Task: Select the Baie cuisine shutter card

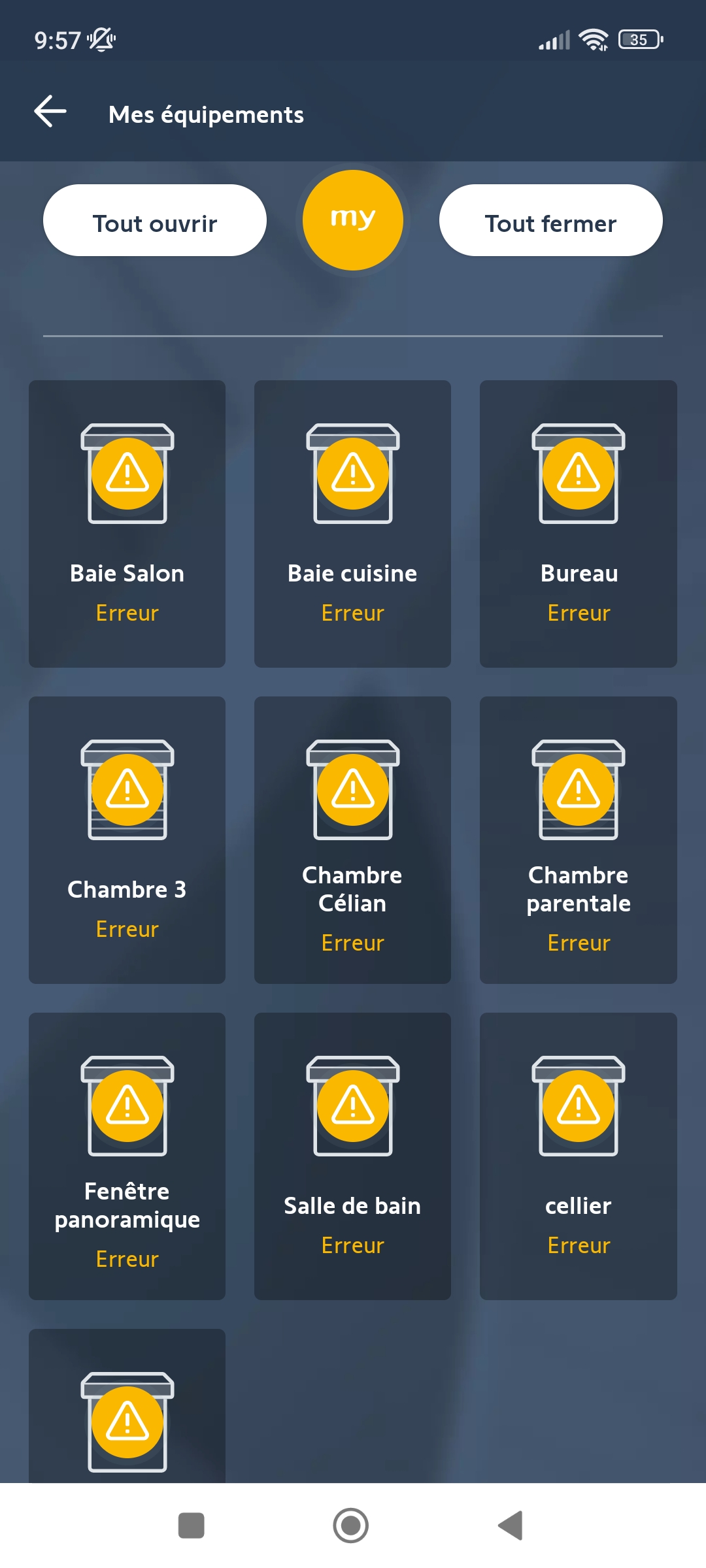Action: point(352,523)
